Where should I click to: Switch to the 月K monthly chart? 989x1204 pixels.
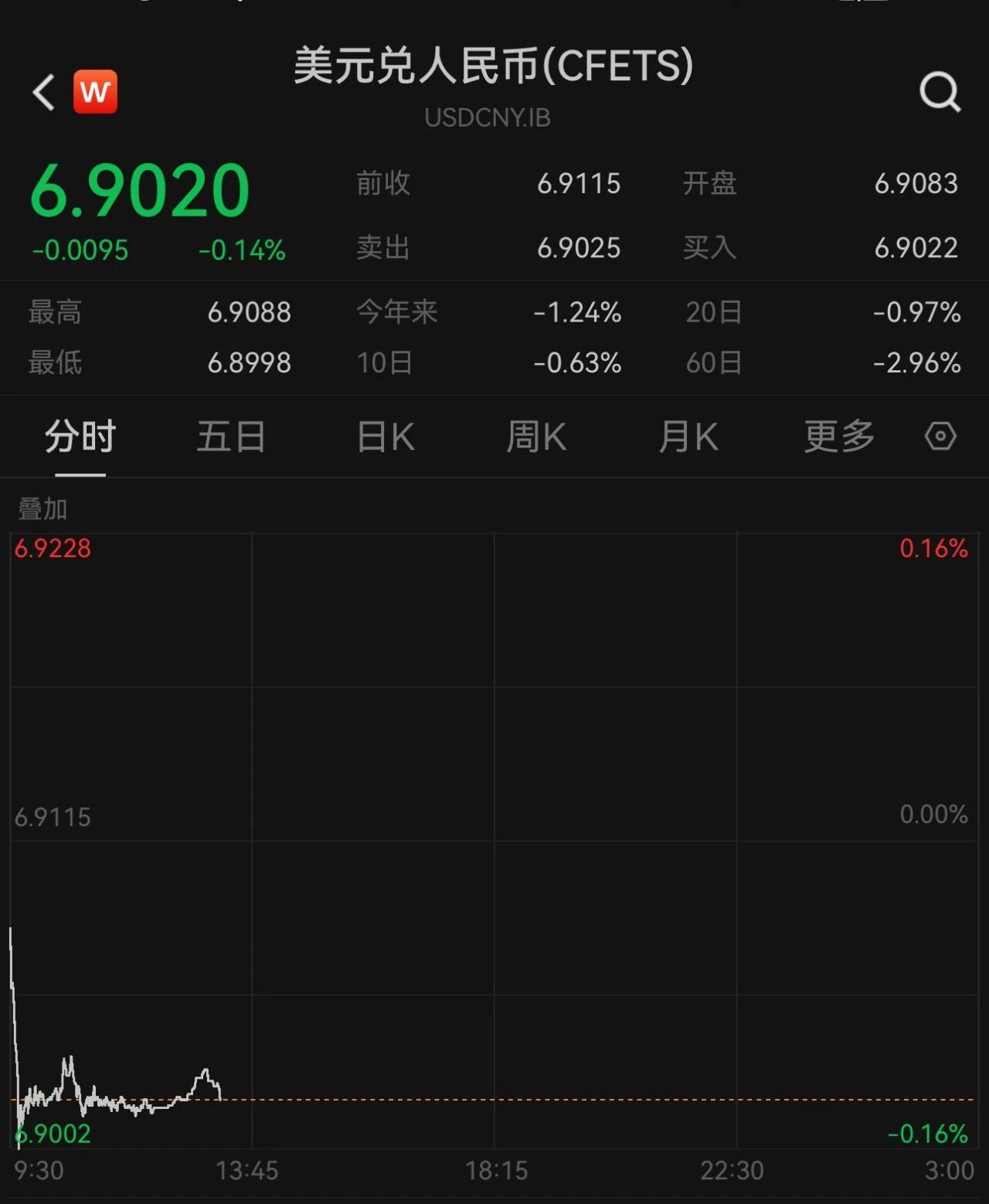(x=688, y=437)
